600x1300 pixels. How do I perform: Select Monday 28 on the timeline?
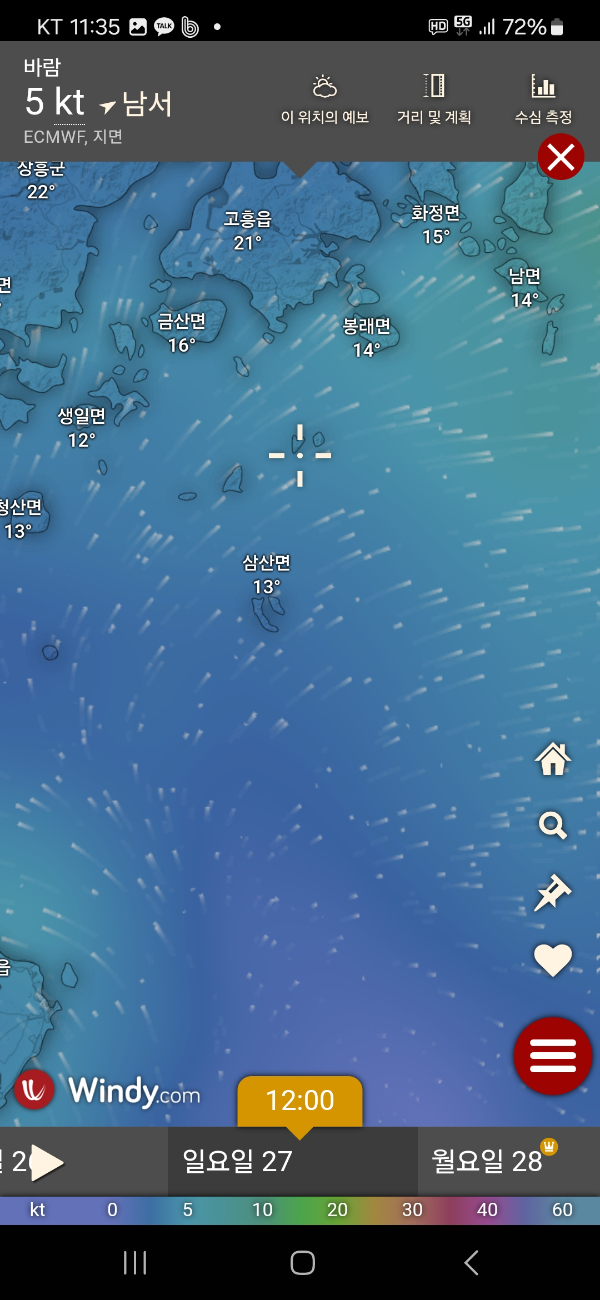[487, 1161]
